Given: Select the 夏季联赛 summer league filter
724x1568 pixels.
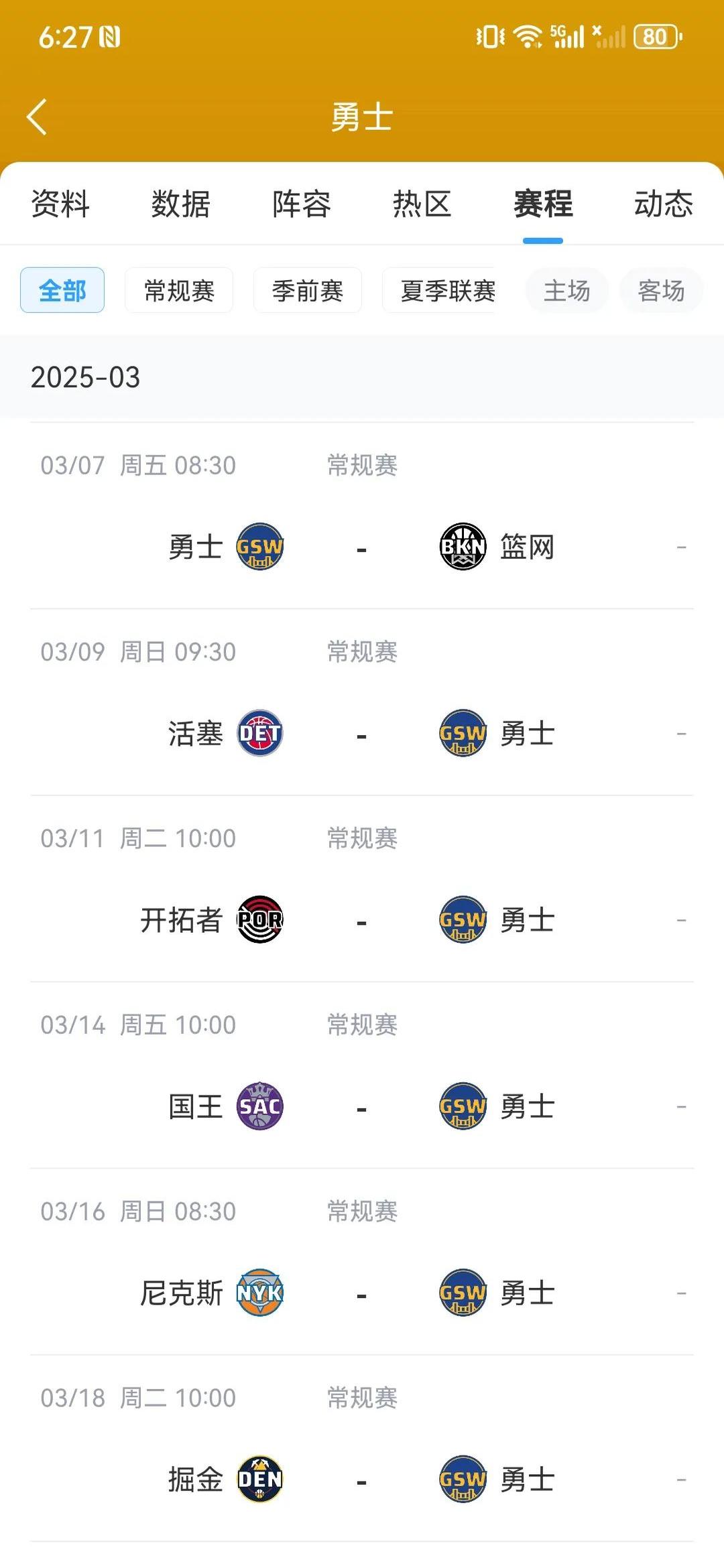Looking at the screenshot, I should (x=440, y=291).
